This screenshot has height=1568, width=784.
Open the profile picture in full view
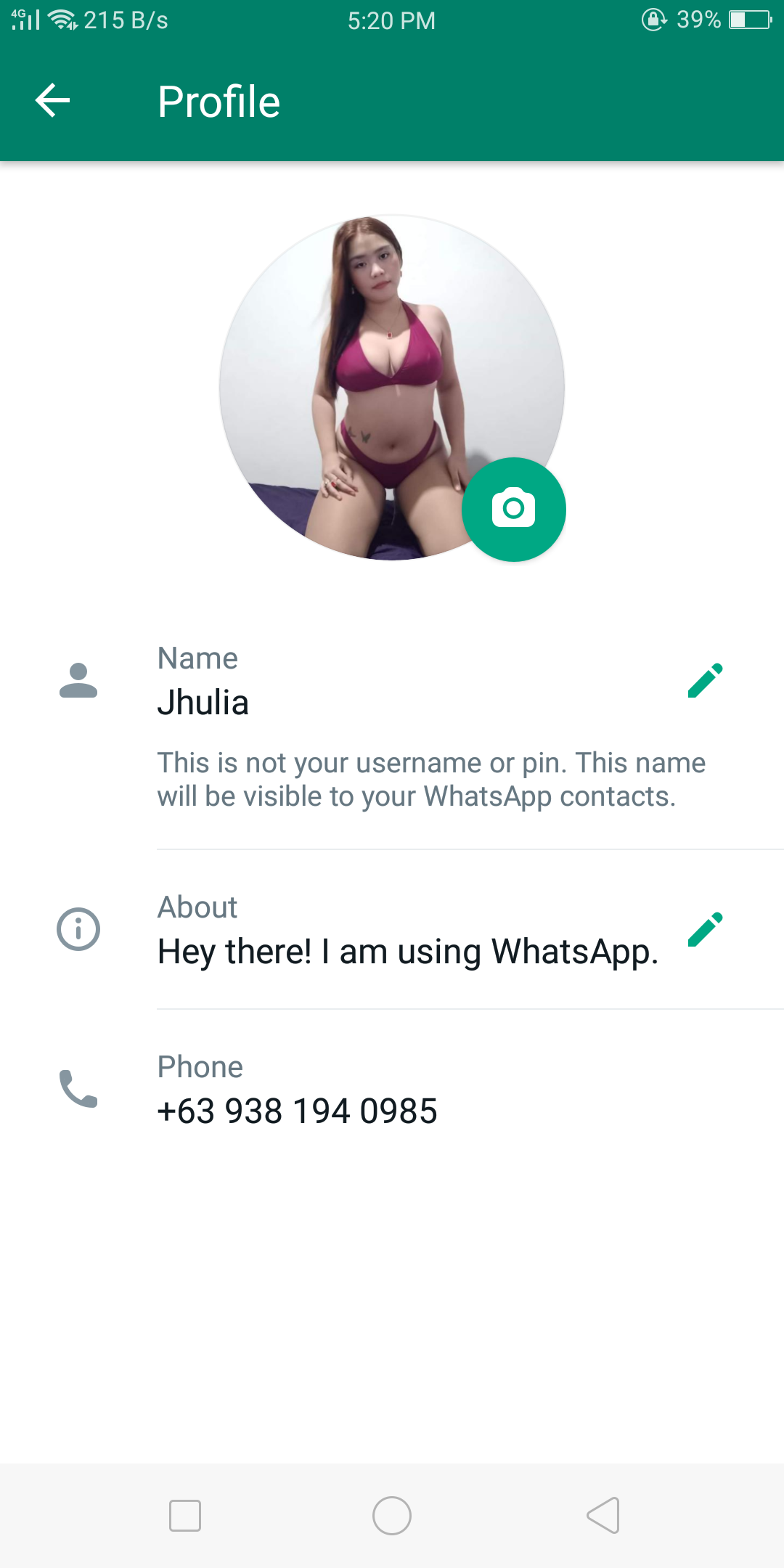point(392,387)
